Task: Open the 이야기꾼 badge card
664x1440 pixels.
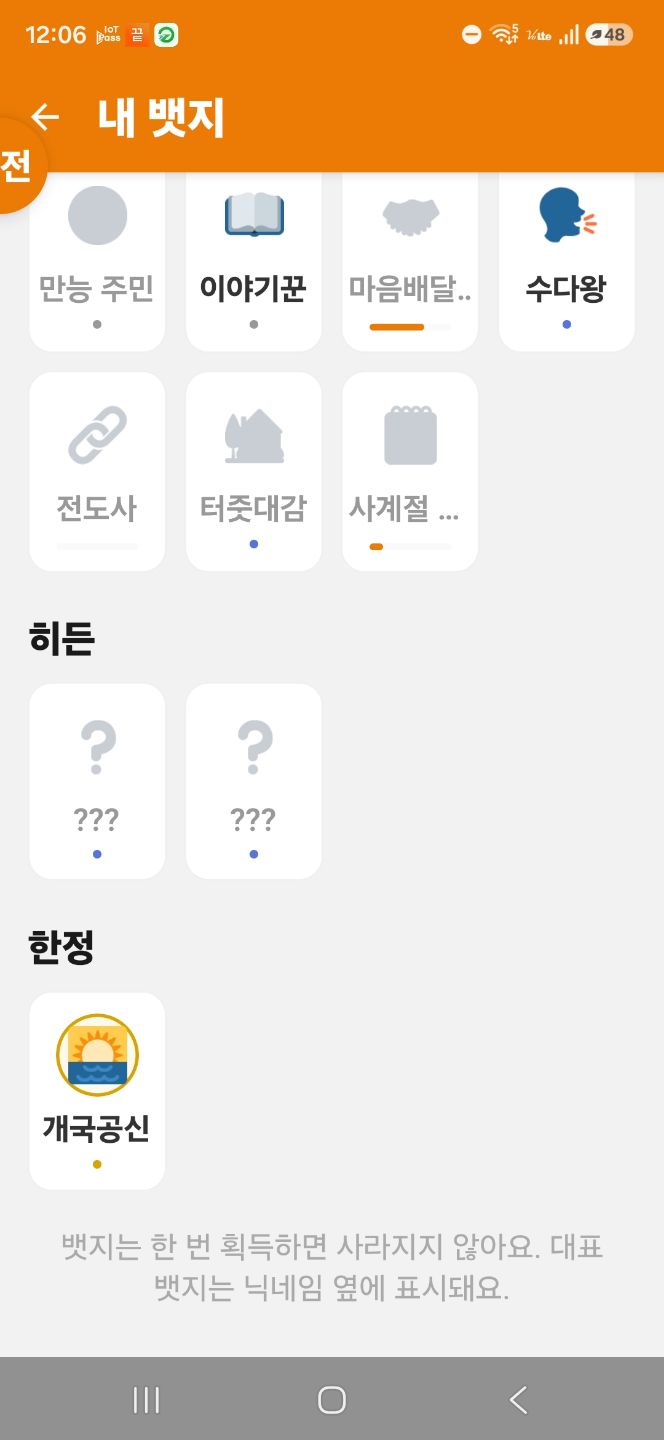Action: click(x=254, y=262)
